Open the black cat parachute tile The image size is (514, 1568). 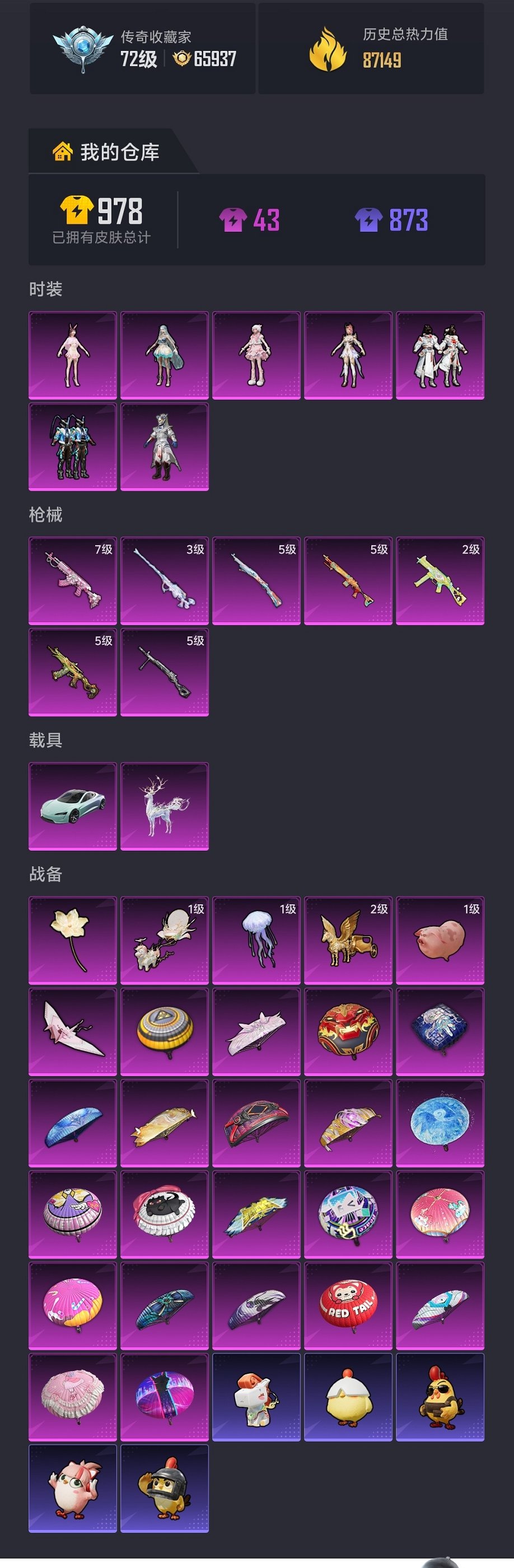165,1214
